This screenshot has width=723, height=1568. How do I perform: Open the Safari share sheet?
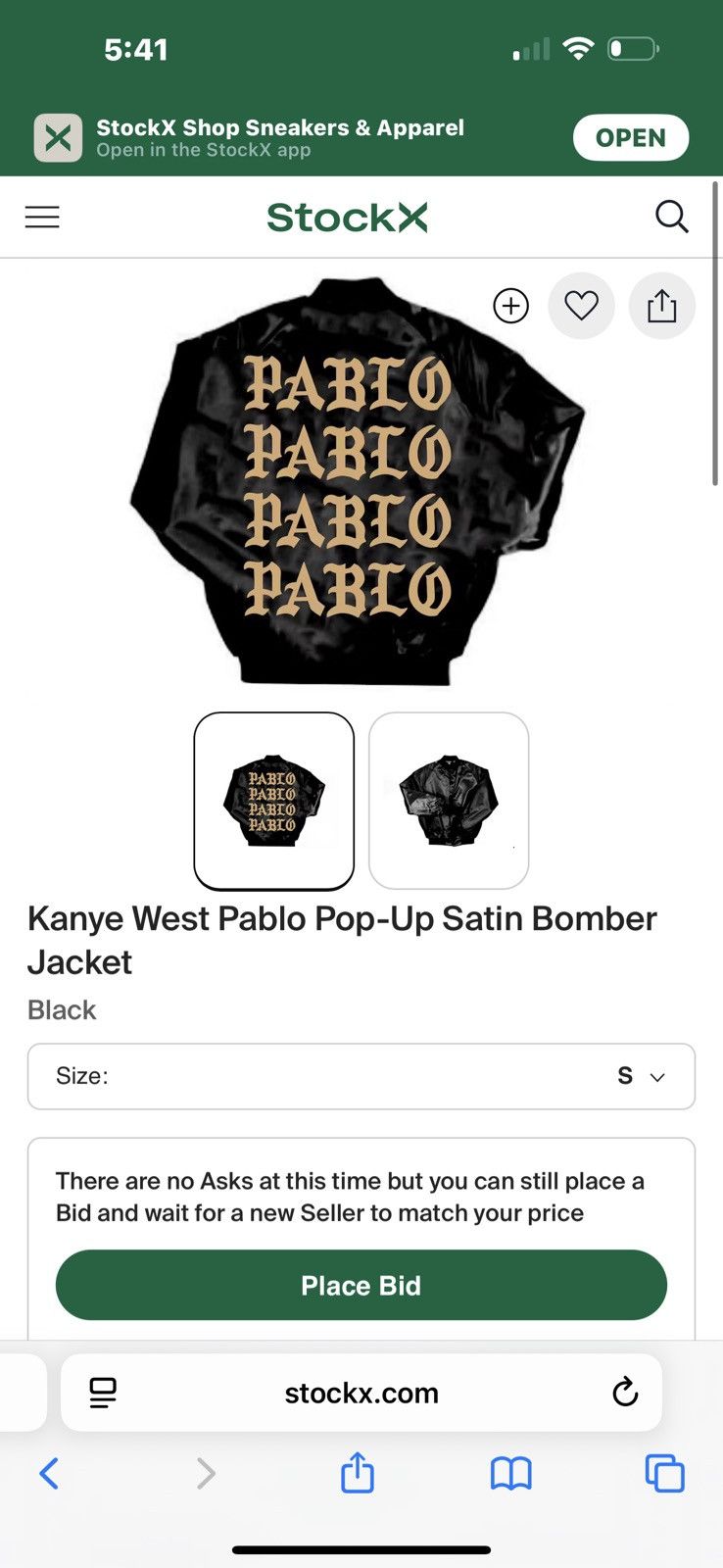[358, 1472]
